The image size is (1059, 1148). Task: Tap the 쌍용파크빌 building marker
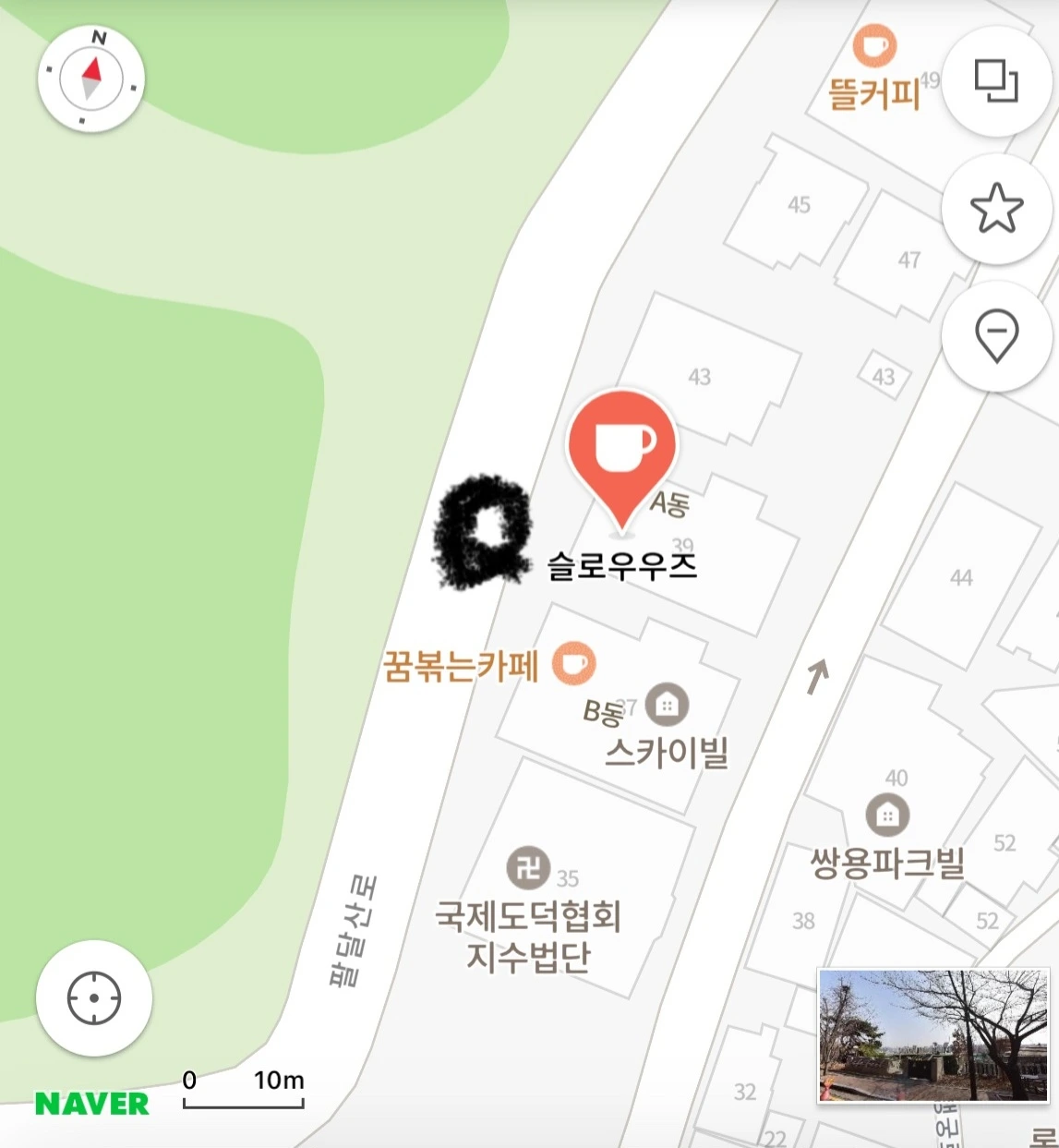pyautogui.click(x=887, y=816)
